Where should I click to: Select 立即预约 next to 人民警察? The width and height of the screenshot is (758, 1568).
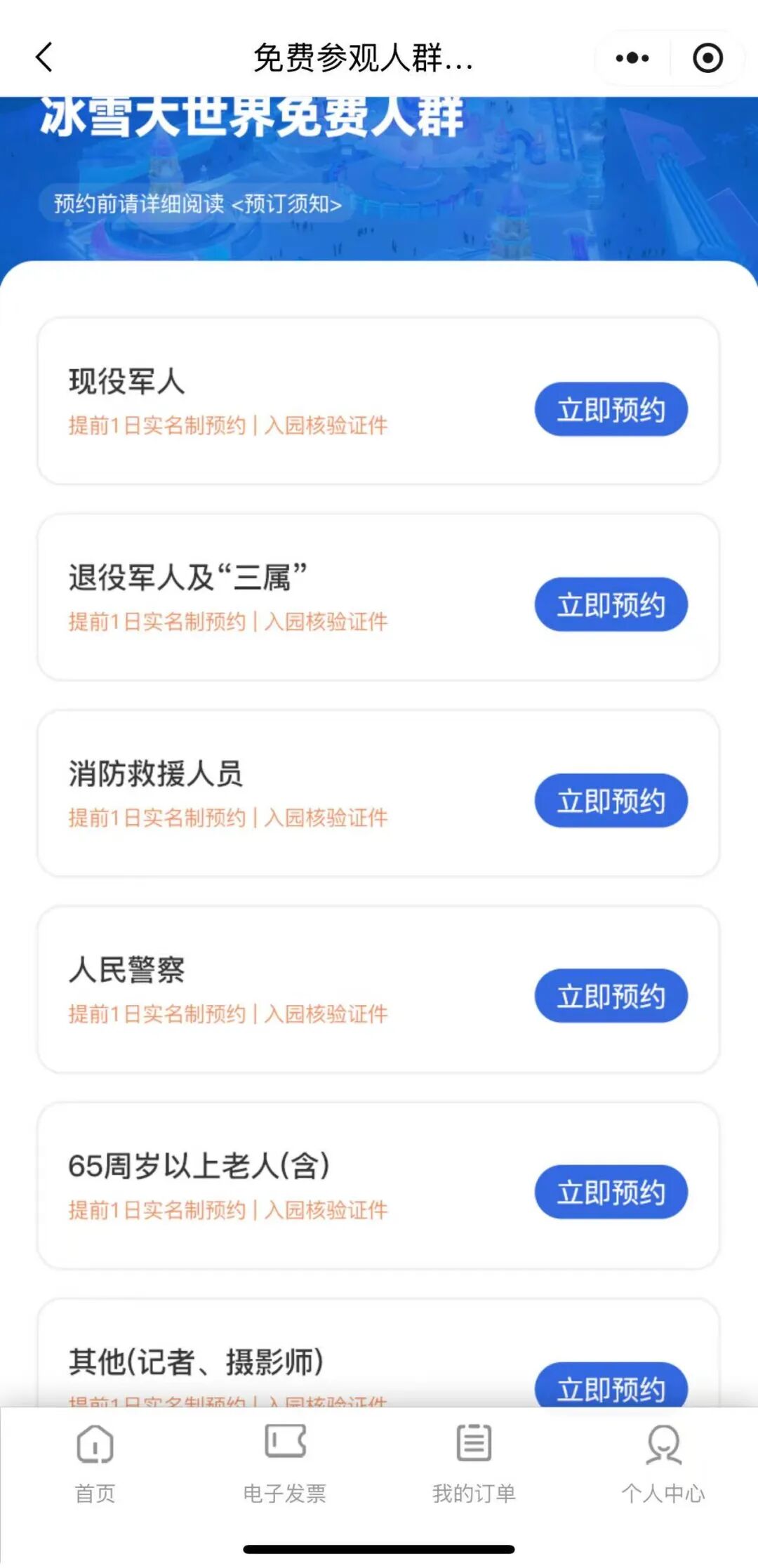click(611, 996)
